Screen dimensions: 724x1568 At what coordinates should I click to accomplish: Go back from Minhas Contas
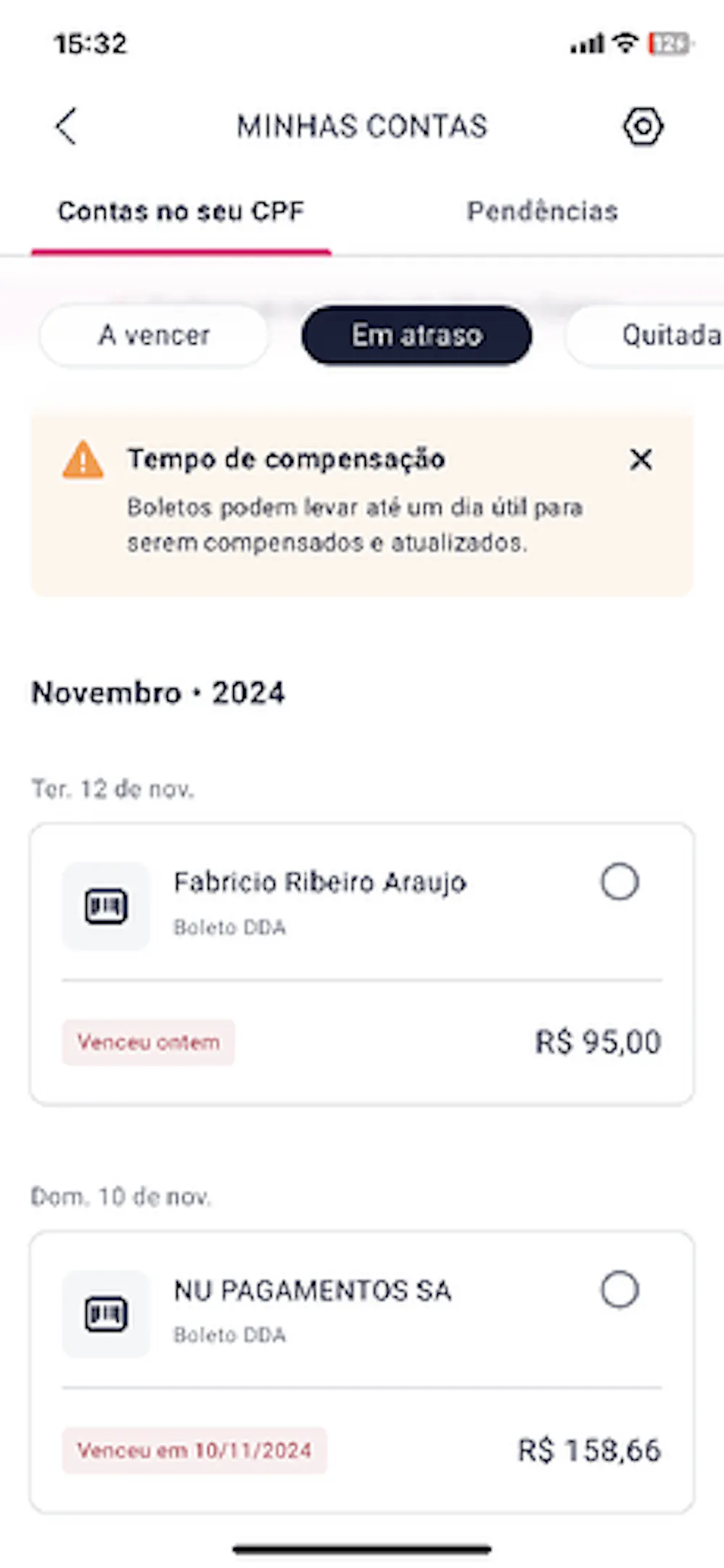click(67, 127)
